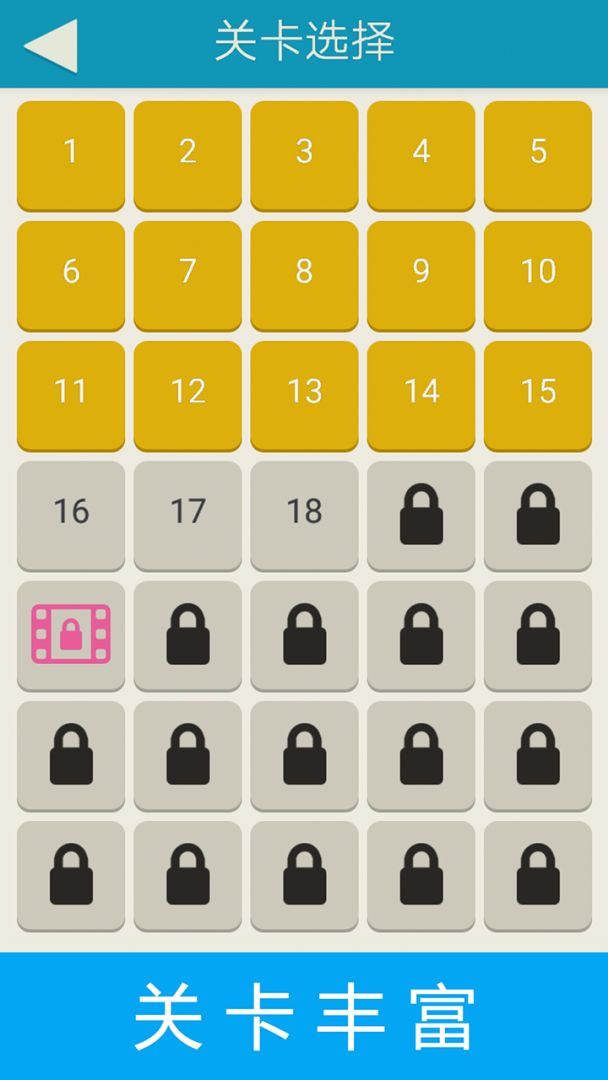Go back using the top-left arrow
Viewport: 608px width, 1080px height.
pyautogui.click(x=50, y=44)
